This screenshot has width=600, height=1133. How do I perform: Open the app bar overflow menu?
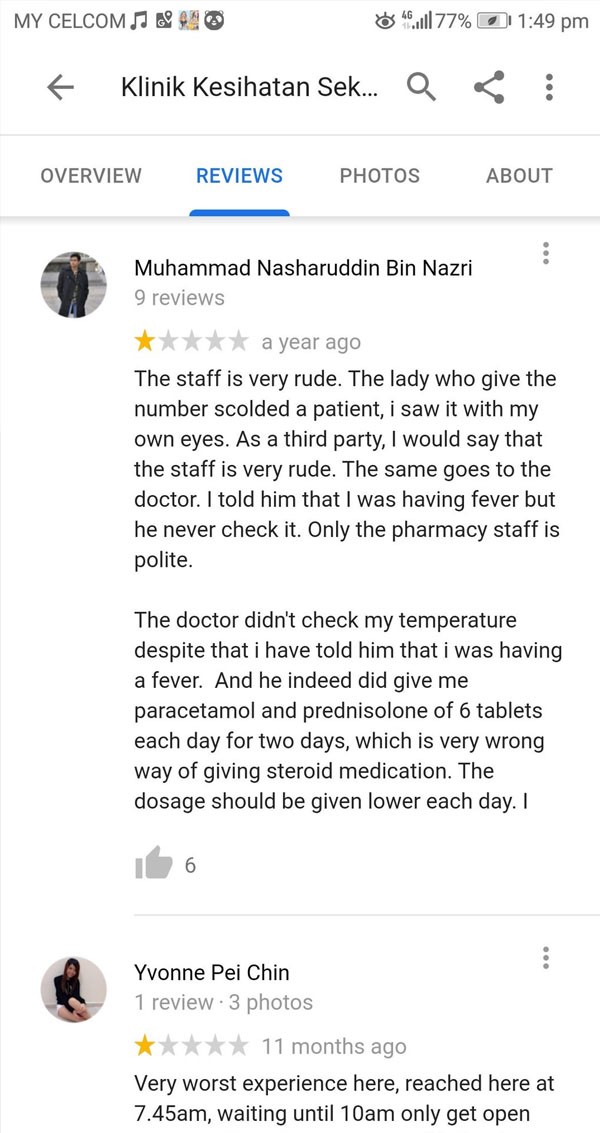[550, 88]
